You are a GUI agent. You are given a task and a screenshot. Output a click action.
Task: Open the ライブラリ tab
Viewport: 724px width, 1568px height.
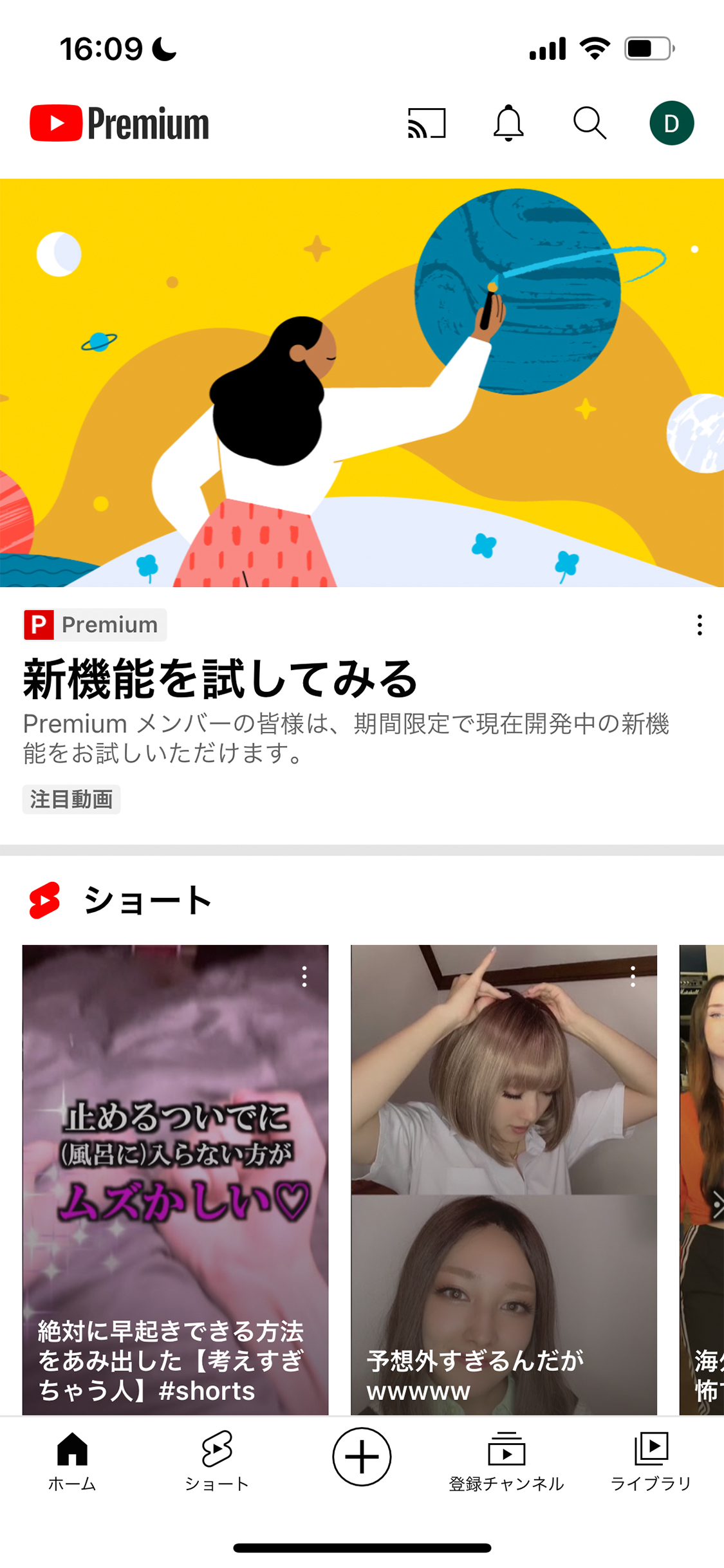651,1461
